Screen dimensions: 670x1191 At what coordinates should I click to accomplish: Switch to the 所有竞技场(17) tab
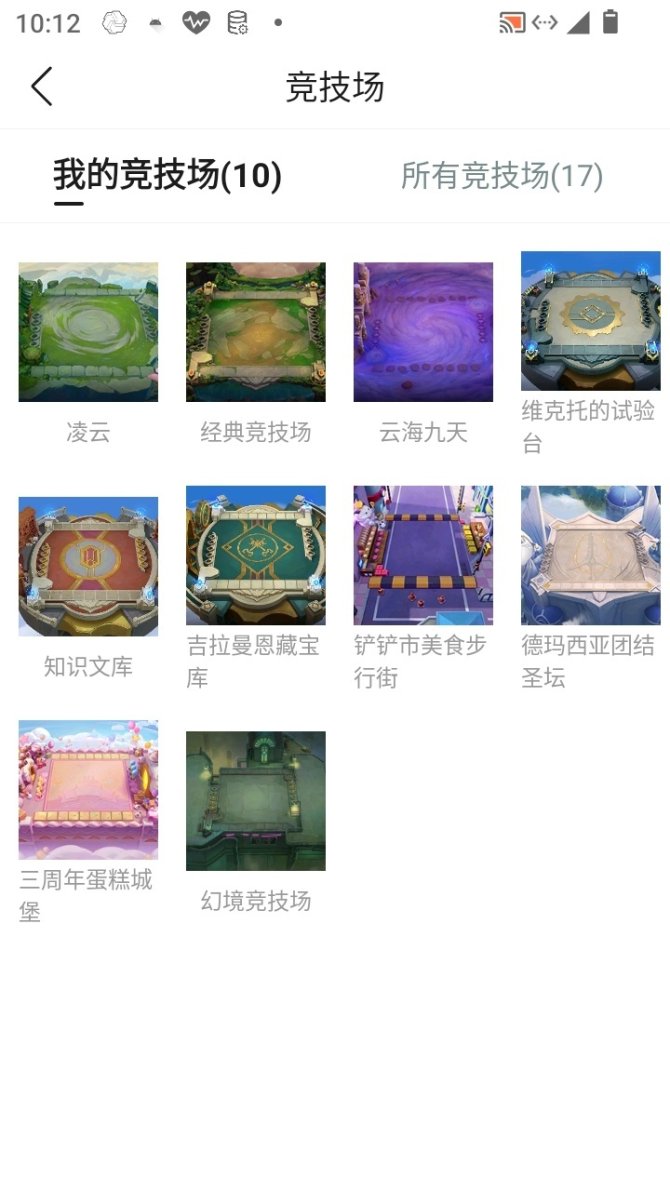[501, 176]
